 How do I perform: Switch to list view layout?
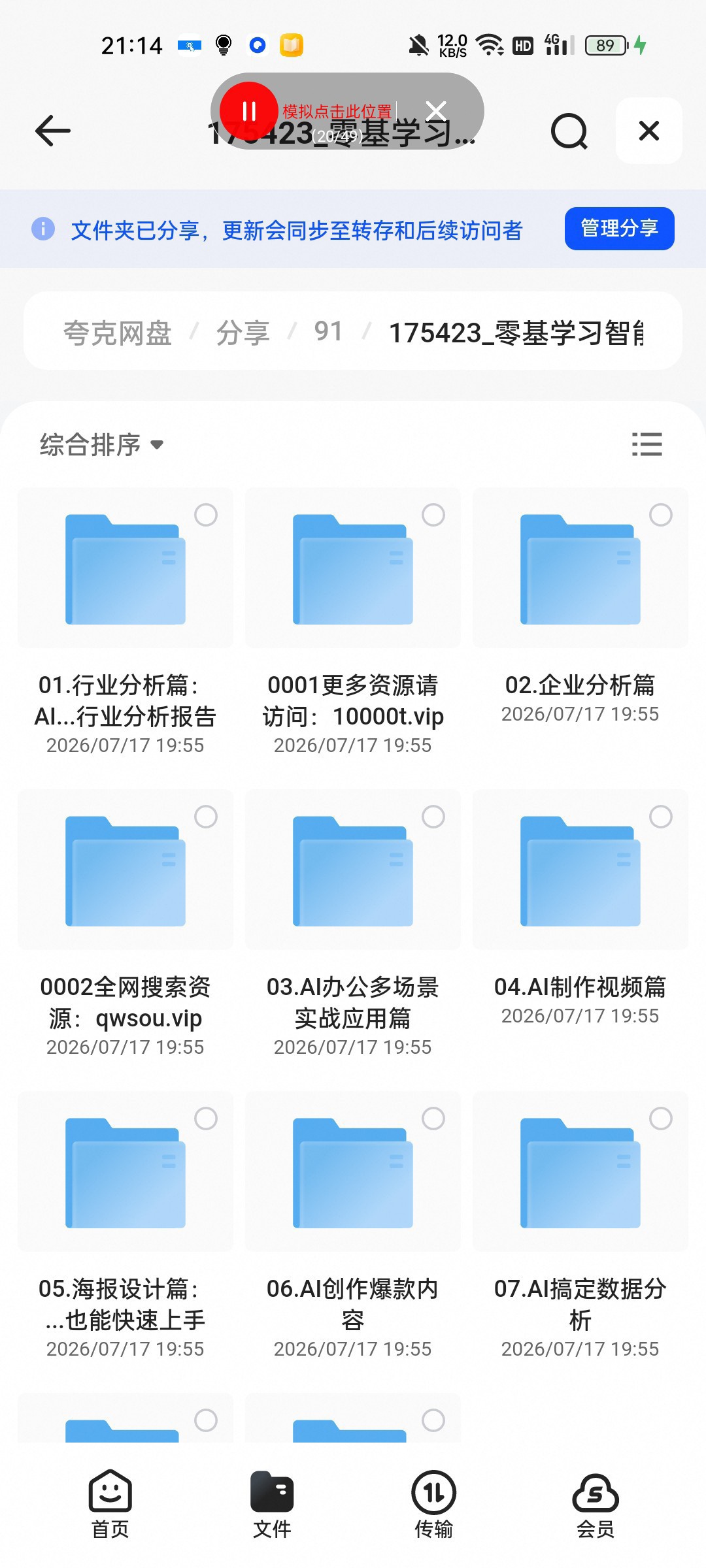click(647, 444)
